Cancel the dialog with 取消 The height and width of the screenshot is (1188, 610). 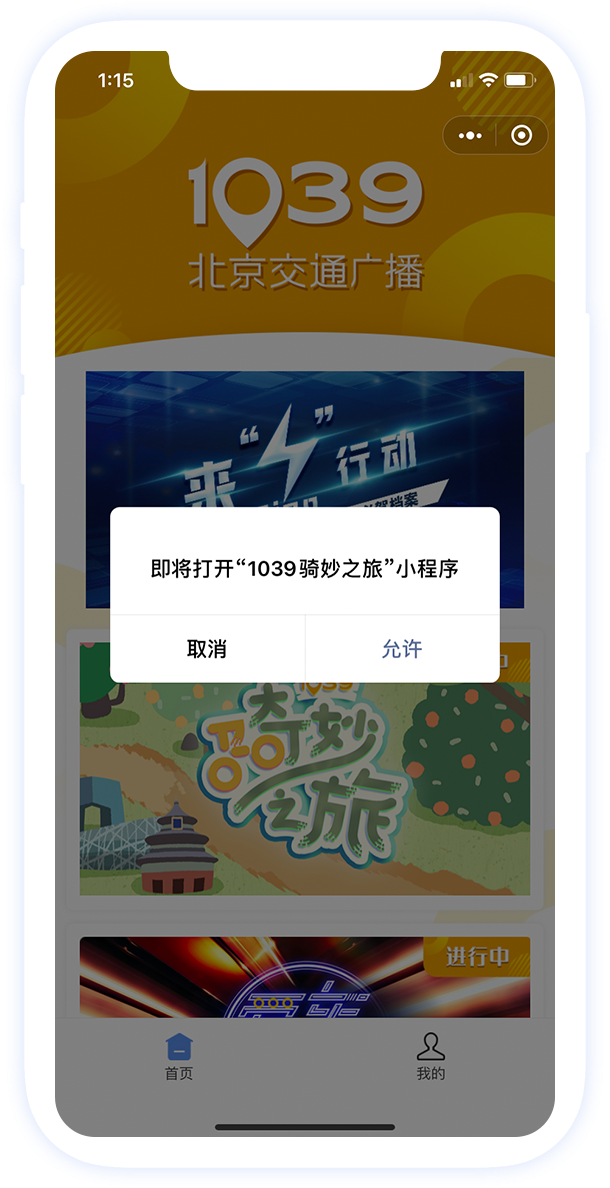click(x=207, y=649)
